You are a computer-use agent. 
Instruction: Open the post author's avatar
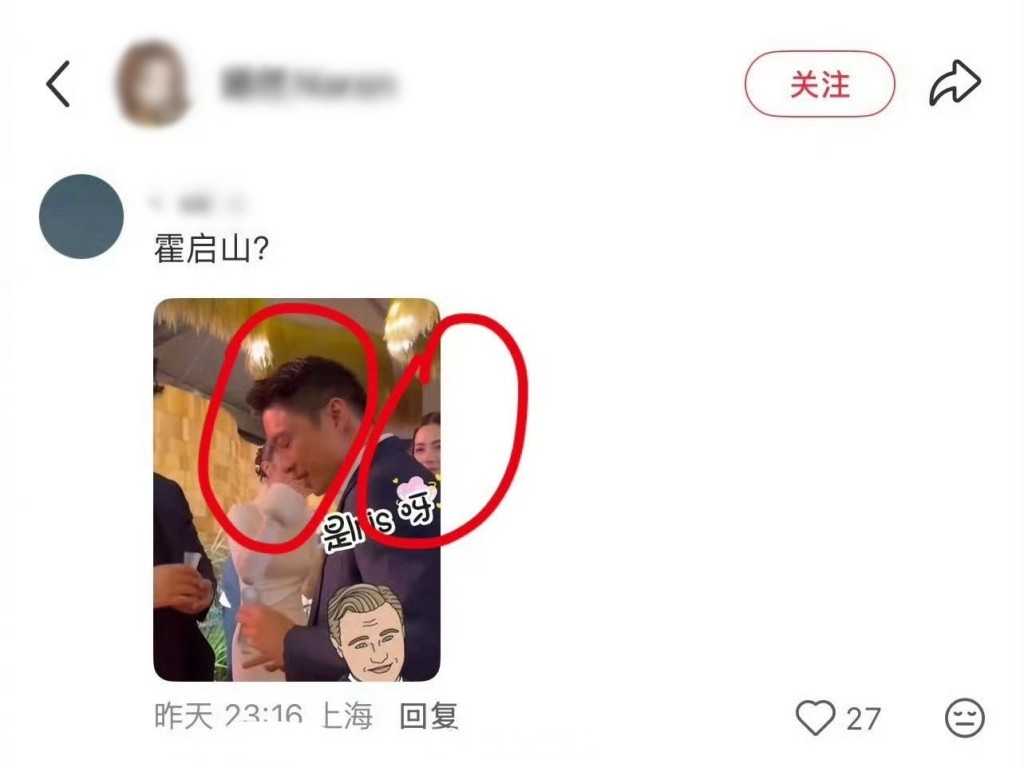tap(153, 83)
